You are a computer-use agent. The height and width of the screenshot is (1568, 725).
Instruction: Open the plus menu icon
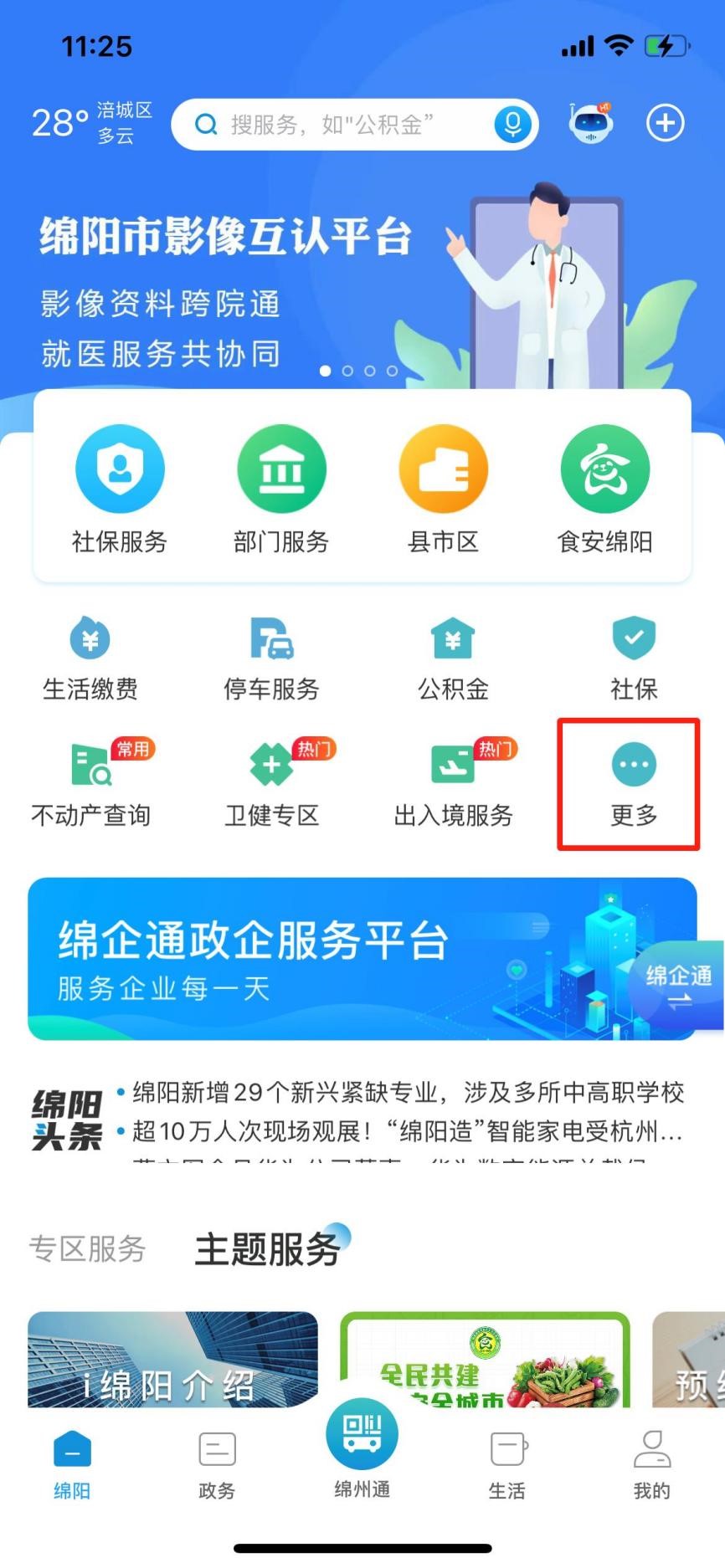(x=666, y=124)
